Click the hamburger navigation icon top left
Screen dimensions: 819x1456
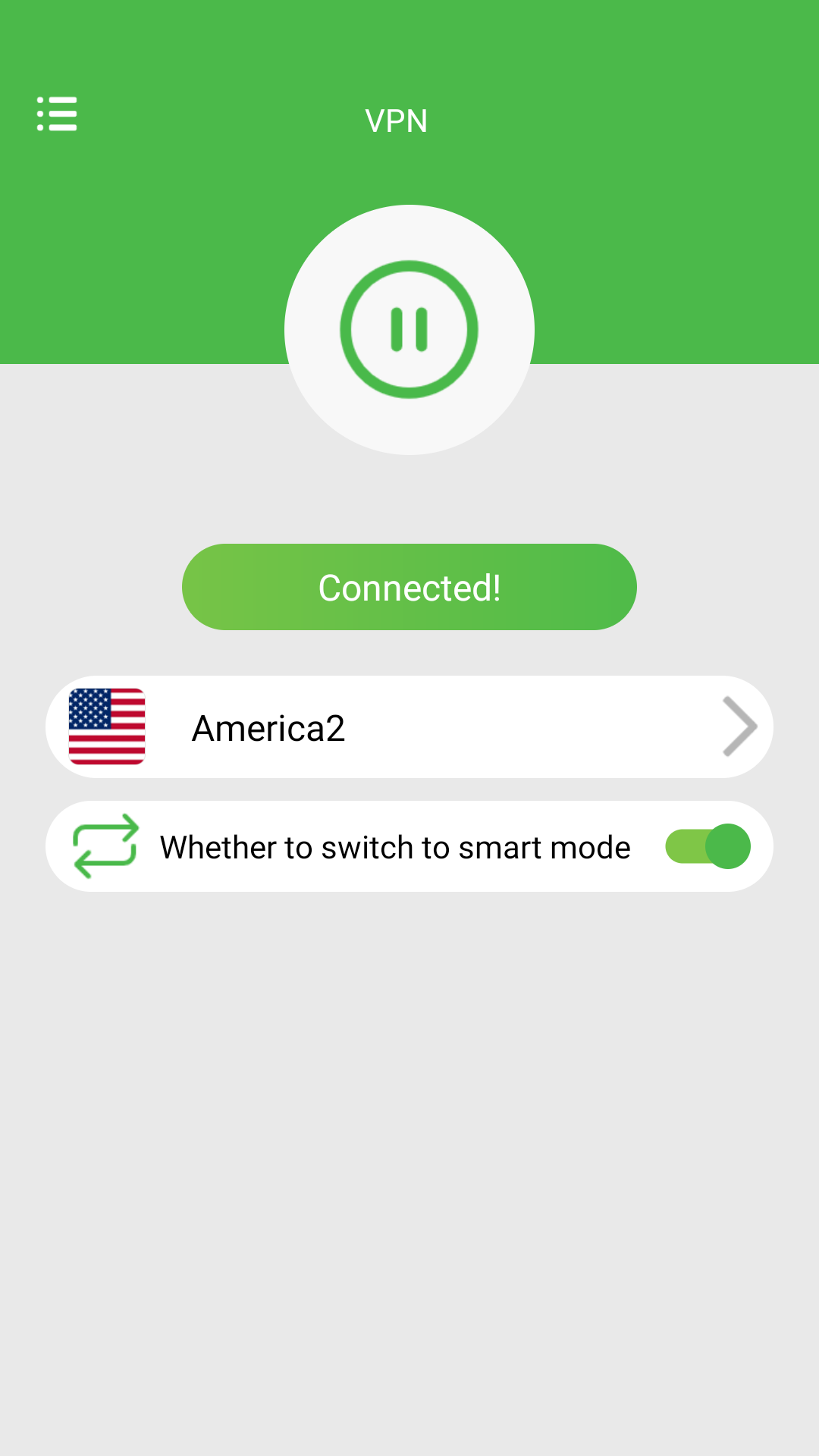[x=56, y=114]
